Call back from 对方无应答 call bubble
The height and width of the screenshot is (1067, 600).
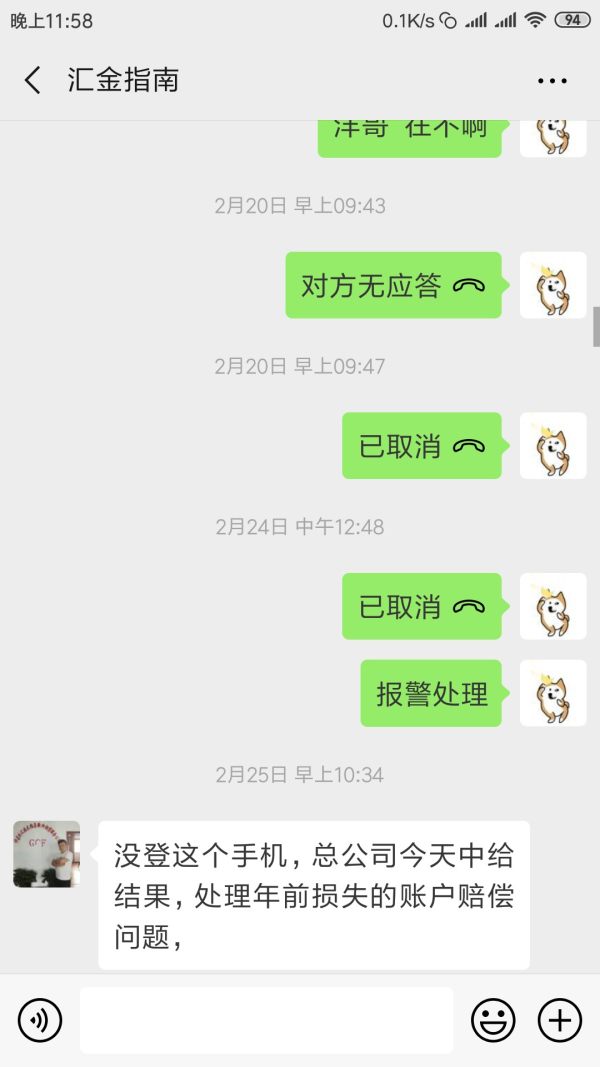pyautogui.click(x=393, y=286)
